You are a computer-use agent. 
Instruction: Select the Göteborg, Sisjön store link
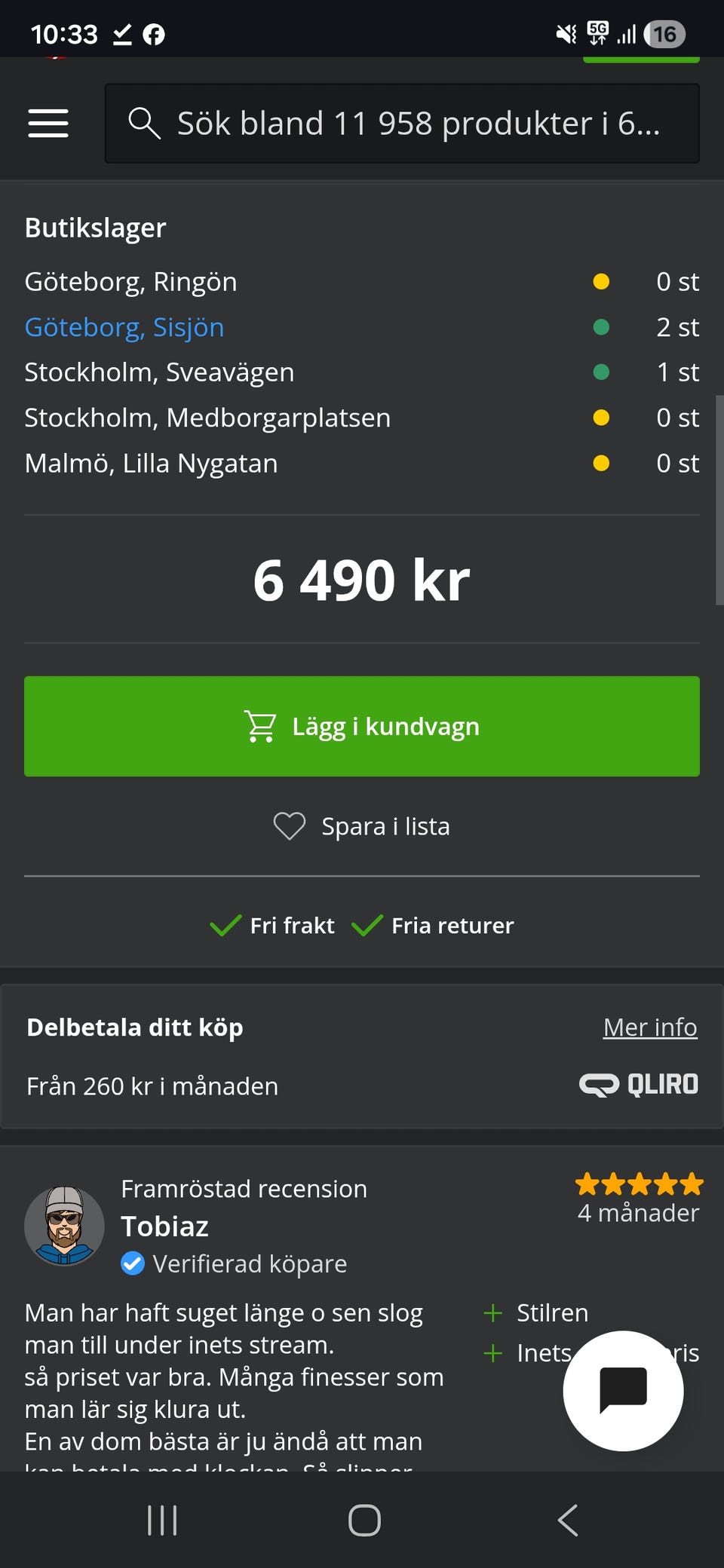coord(124,327)
